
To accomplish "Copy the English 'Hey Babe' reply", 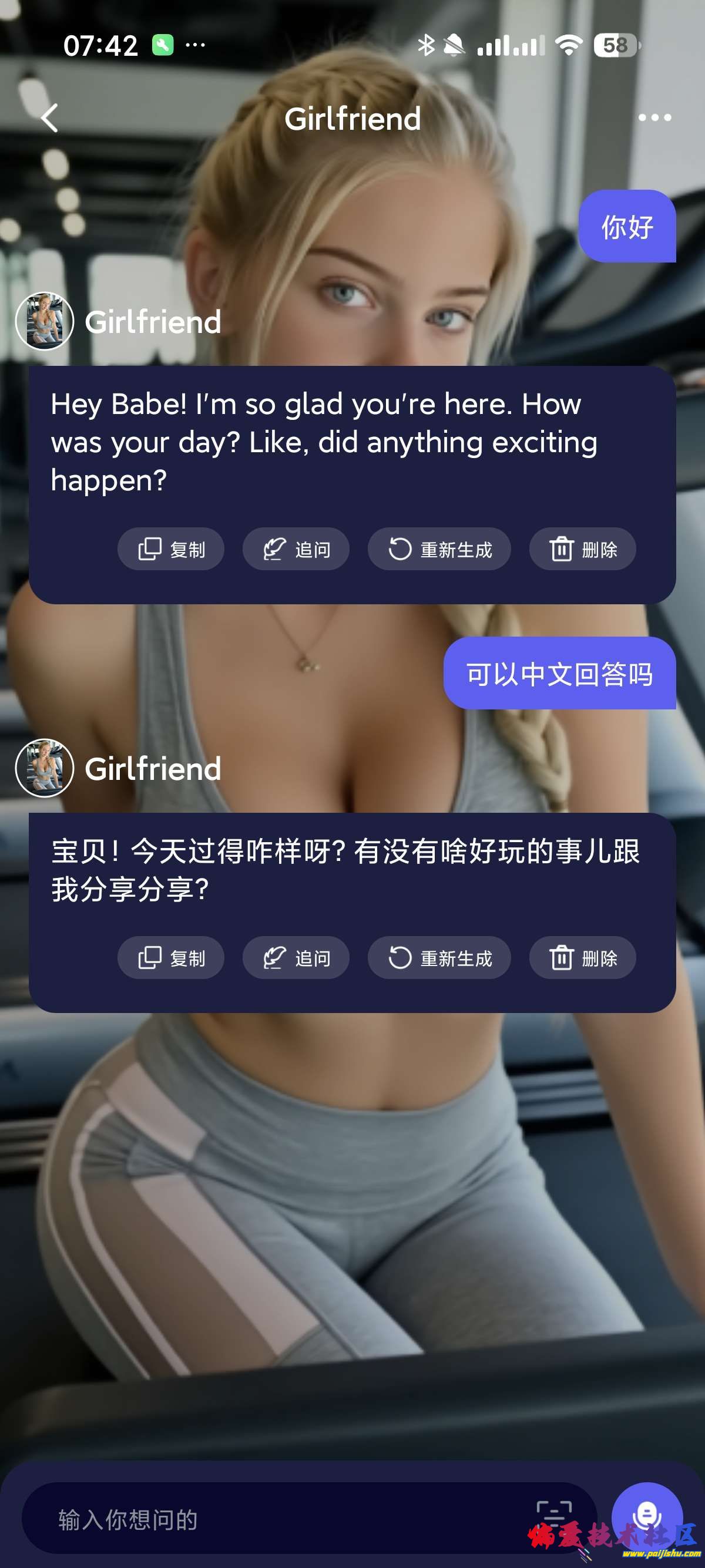I will coord(170,549).
